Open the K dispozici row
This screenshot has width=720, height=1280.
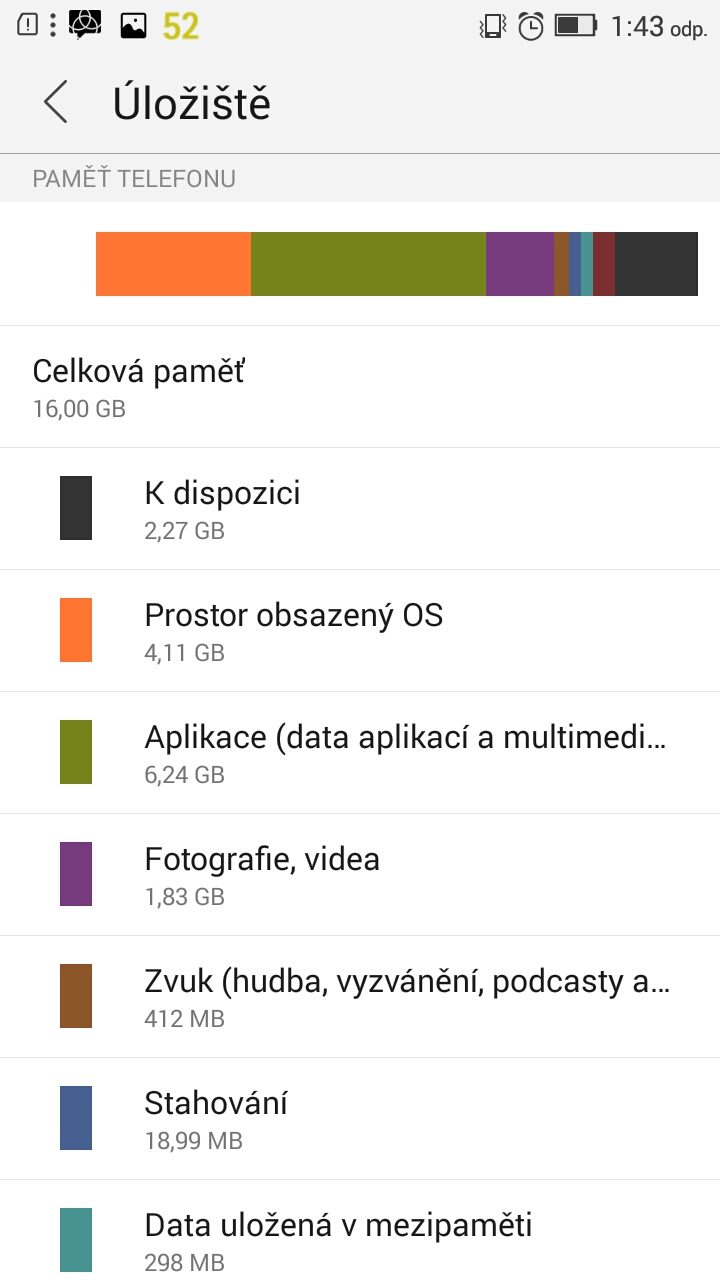click(360, 509)
